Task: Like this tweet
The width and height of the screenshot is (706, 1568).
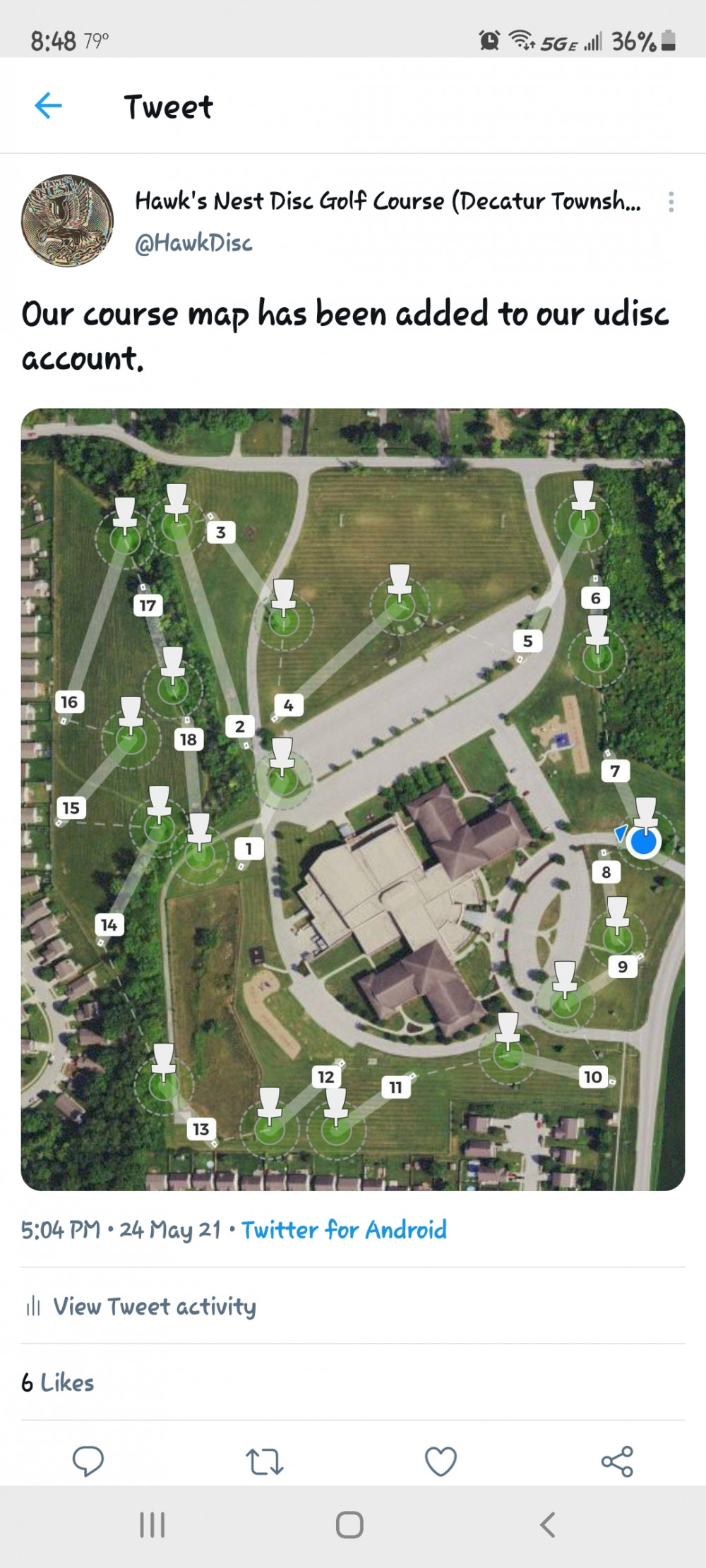Action: coord(441,1461)
